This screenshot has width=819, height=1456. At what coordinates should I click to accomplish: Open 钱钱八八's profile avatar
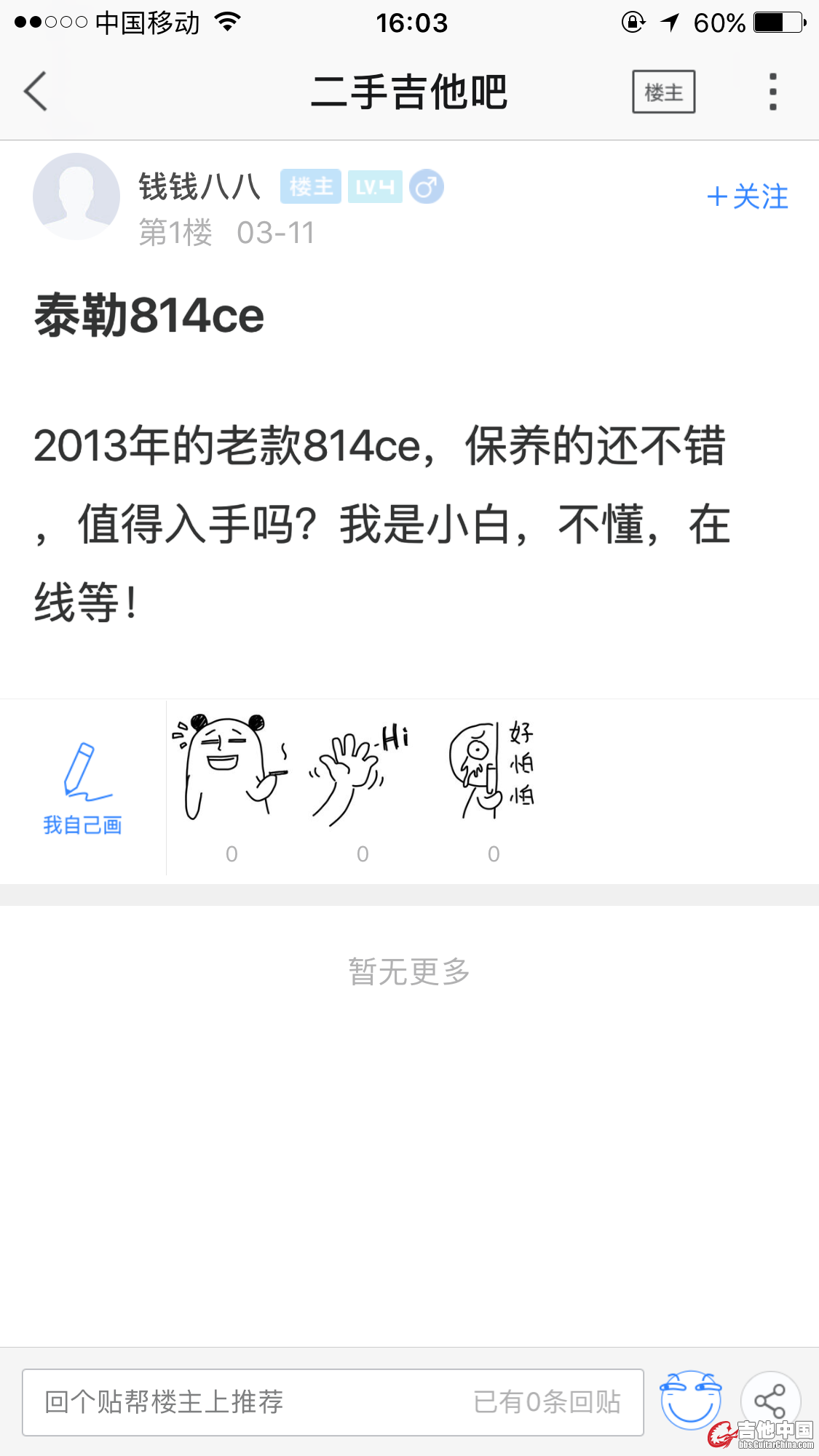(76, 196)
